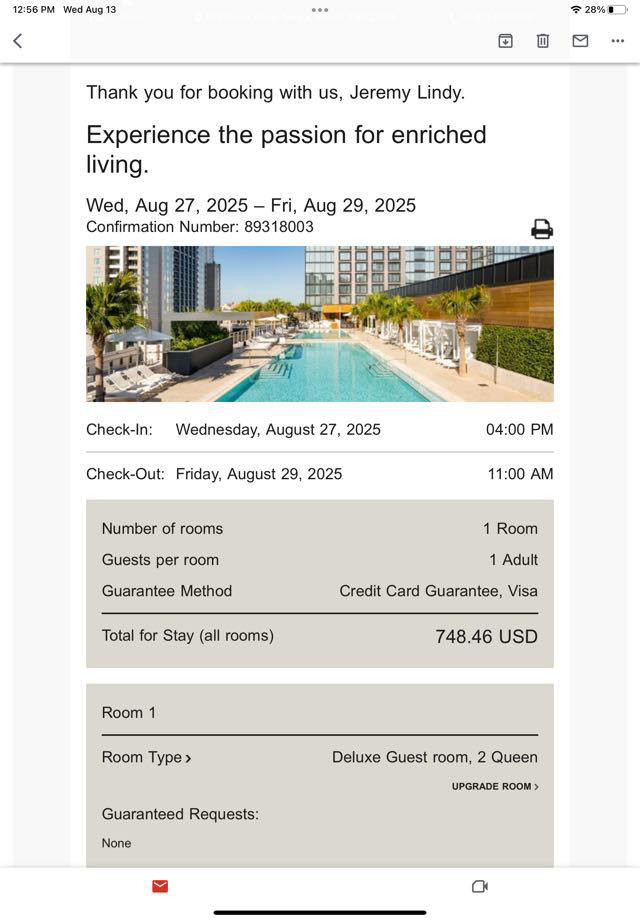Open the Room Type details
Screen dimensions: 640x921
pos(146,758)
